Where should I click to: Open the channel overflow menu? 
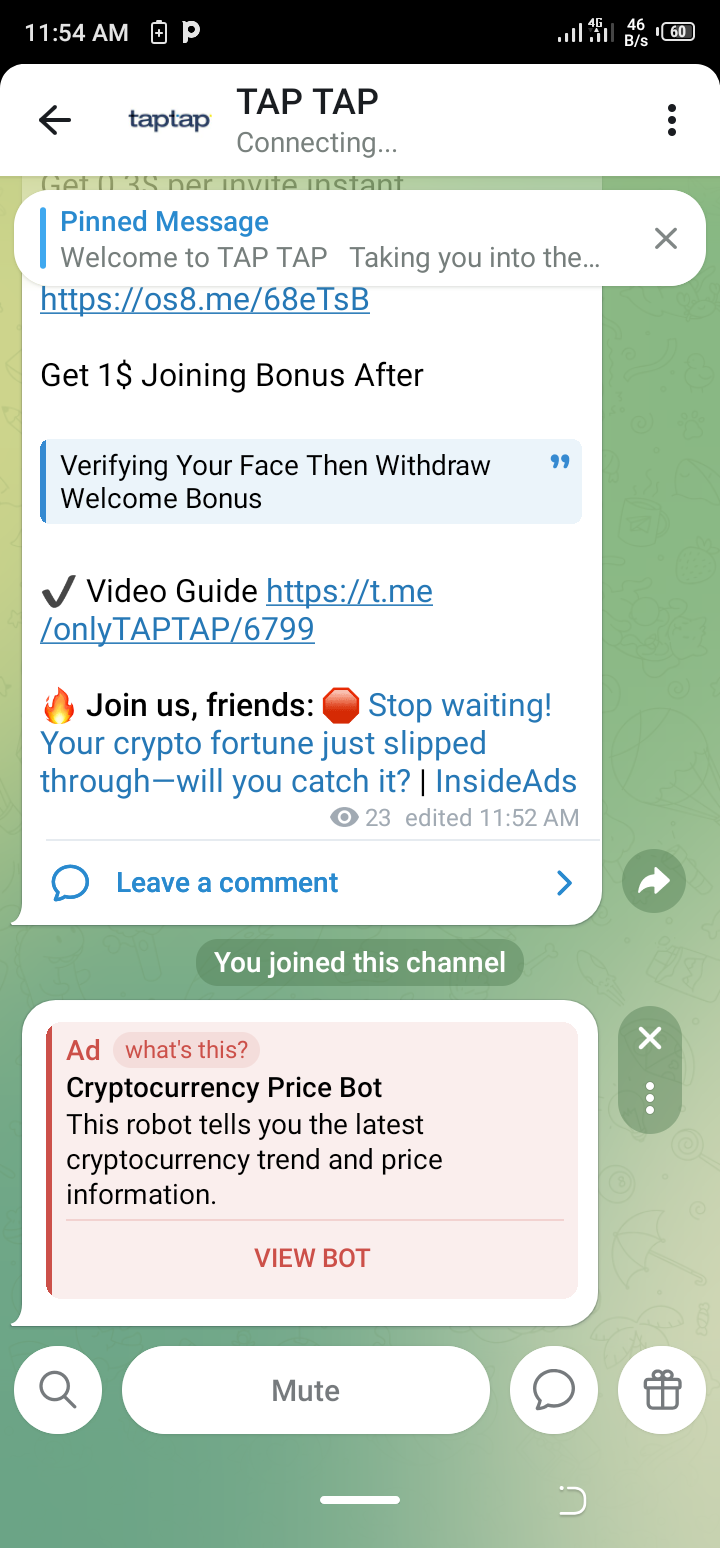point(672,121)
